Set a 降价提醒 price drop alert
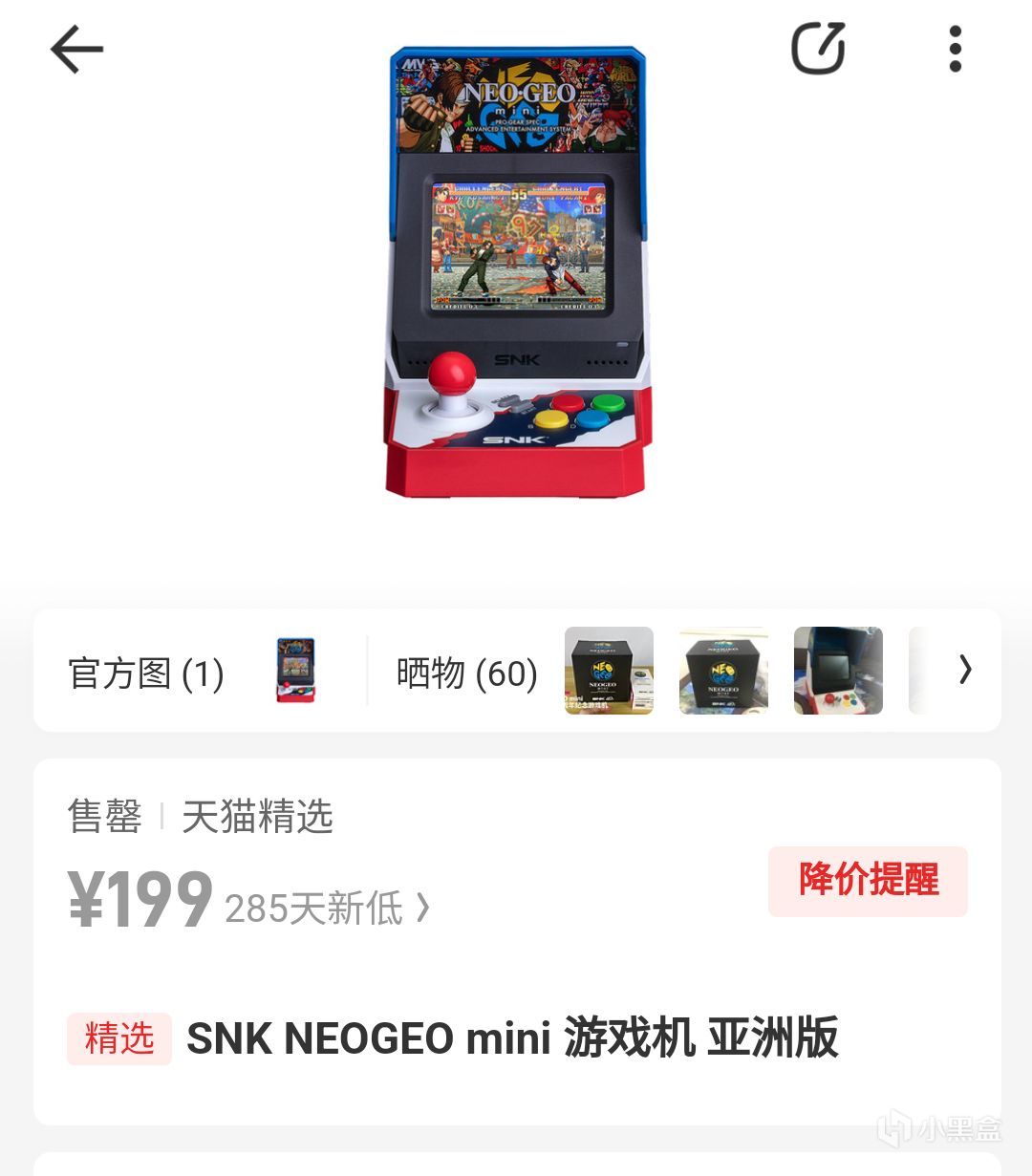The width and height of the screenshot is (1032, 1176). [868, 881]
